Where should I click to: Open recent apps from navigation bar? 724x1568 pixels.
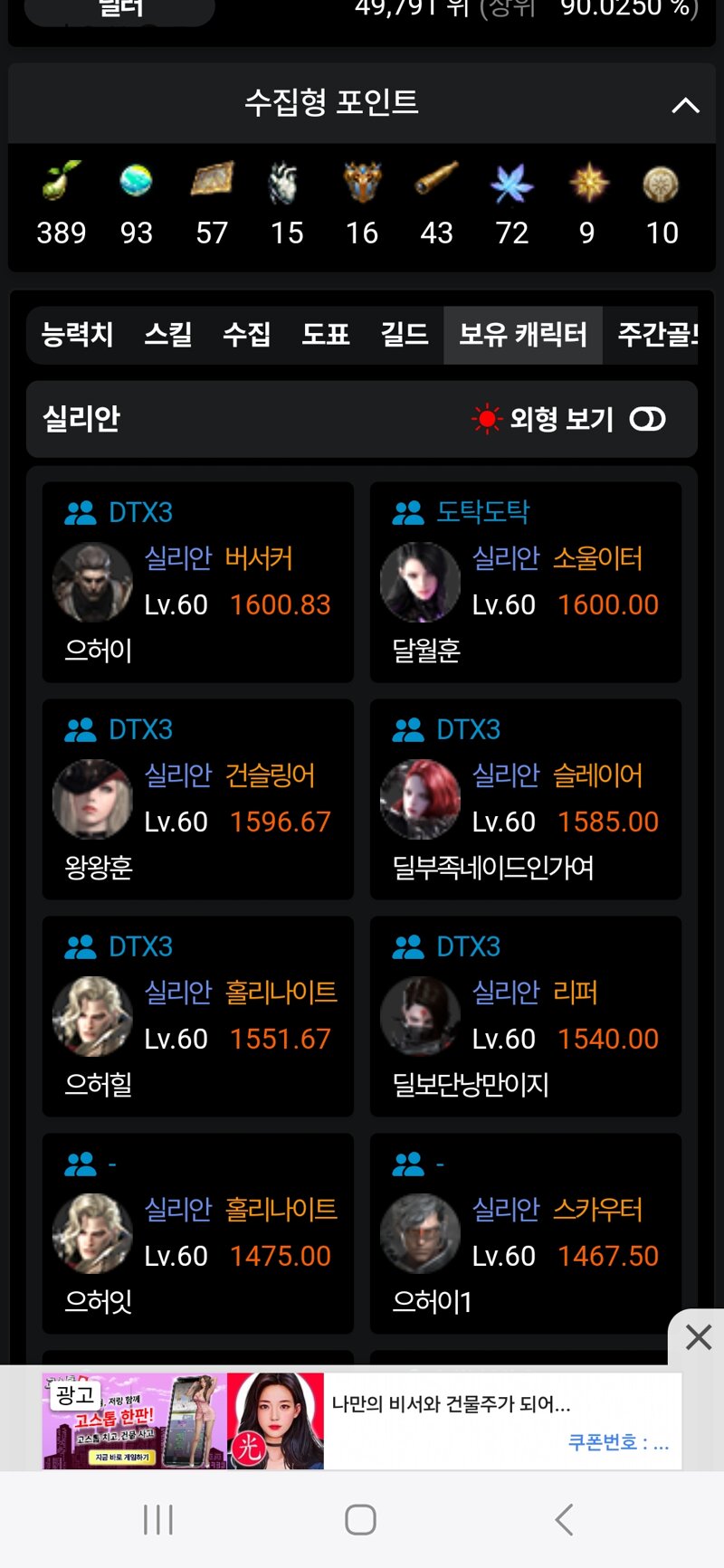(x=158, y=1520)
